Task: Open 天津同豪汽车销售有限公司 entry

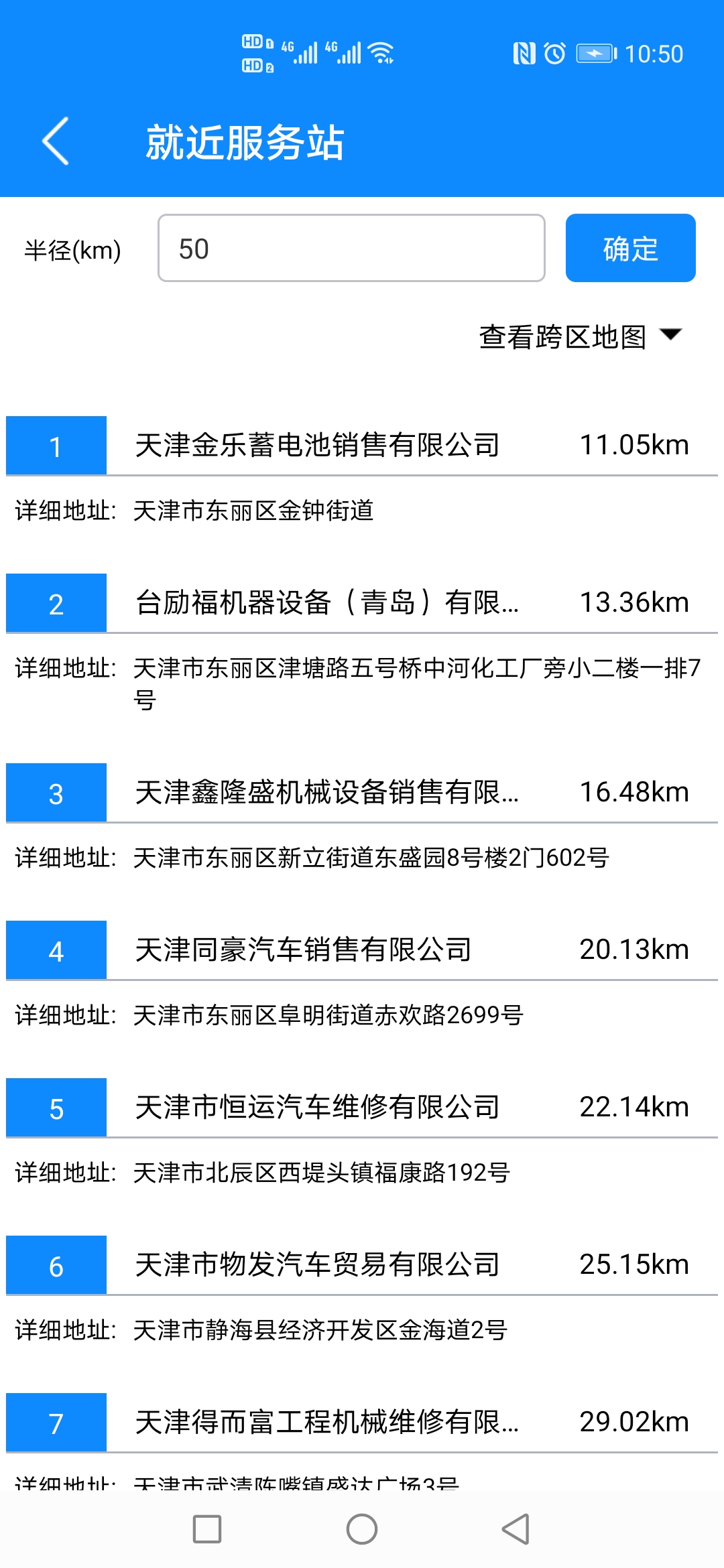Action: (304, 950)
